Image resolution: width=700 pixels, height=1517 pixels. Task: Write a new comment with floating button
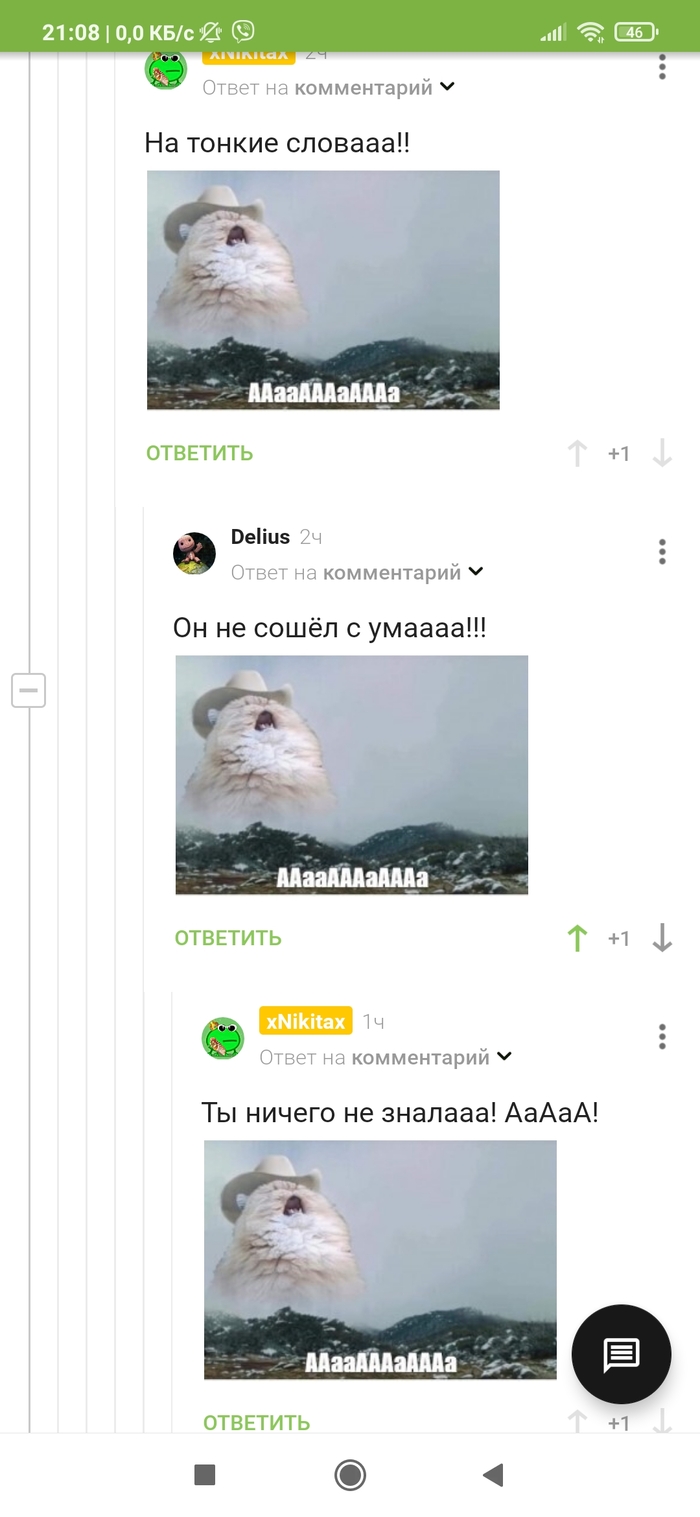tap(621, 1355)
